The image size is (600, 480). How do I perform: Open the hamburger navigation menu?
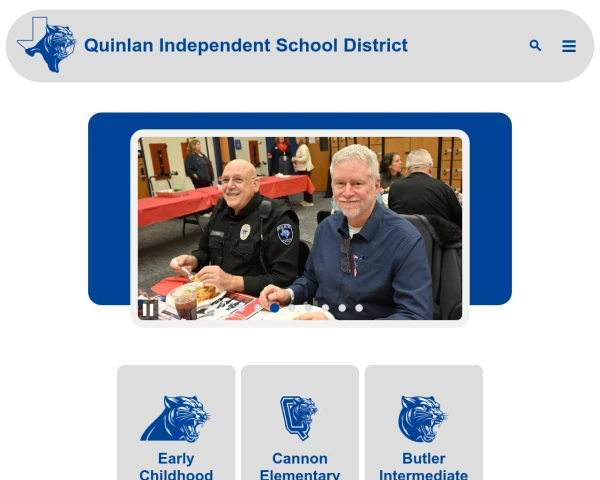569,46
